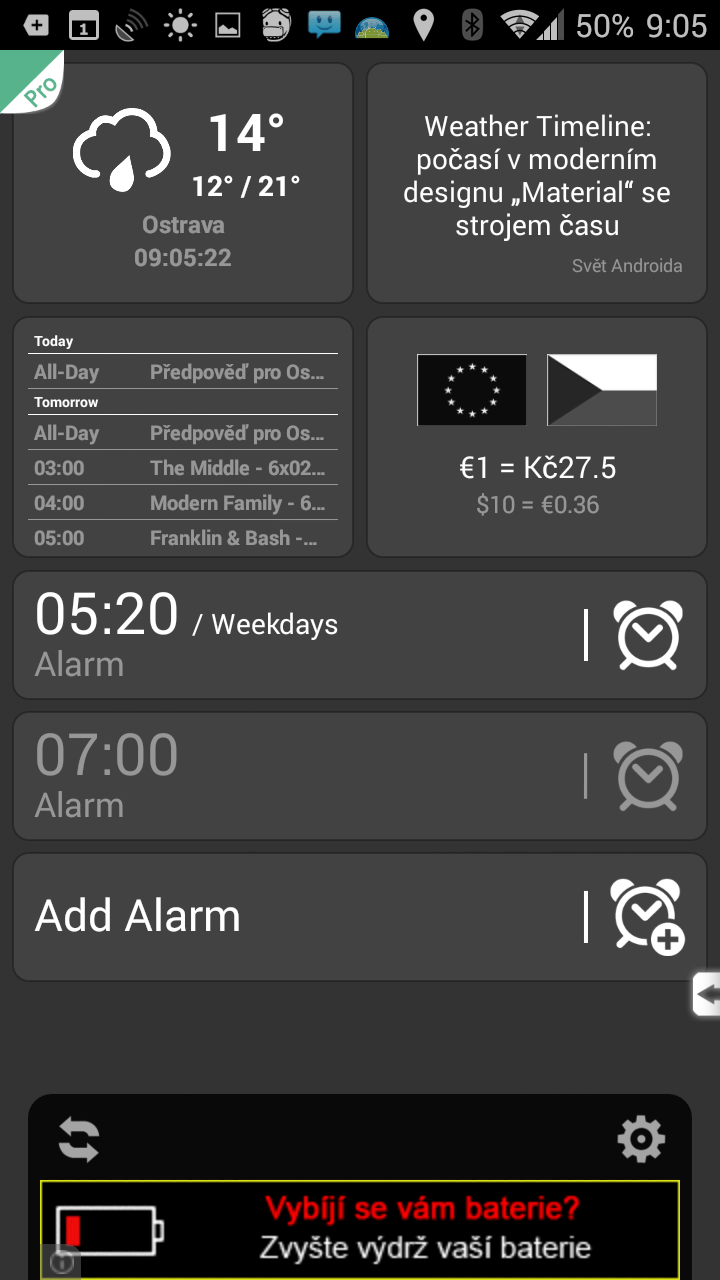Refresh using the circular arrows icon
The image size is (720, 1280).
pyautogui.click(x=79, y=1139)
